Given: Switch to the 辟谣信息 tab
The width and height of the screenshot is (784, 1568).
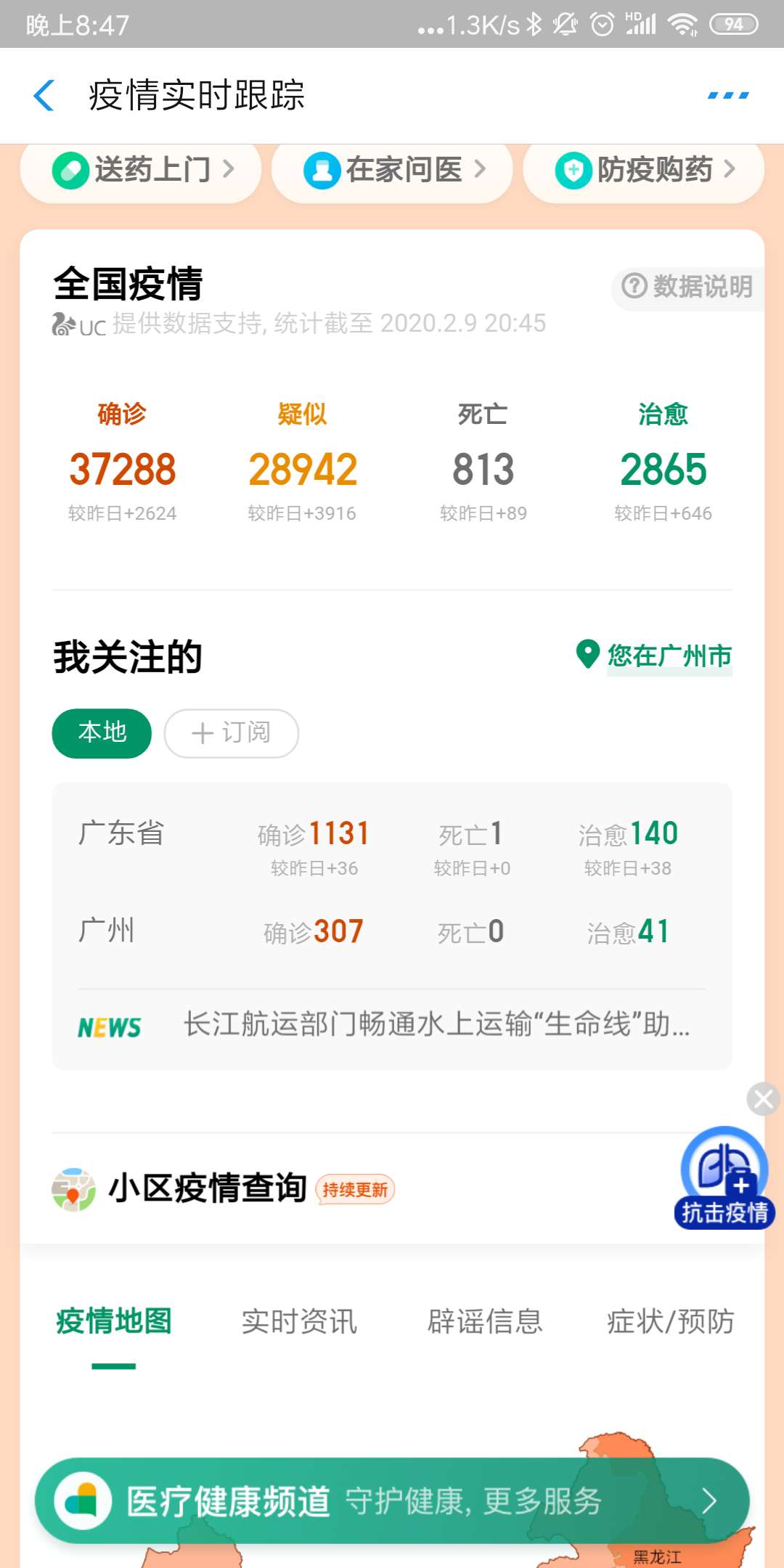Looking at the screenshot, I should (x=485, y=1322).
